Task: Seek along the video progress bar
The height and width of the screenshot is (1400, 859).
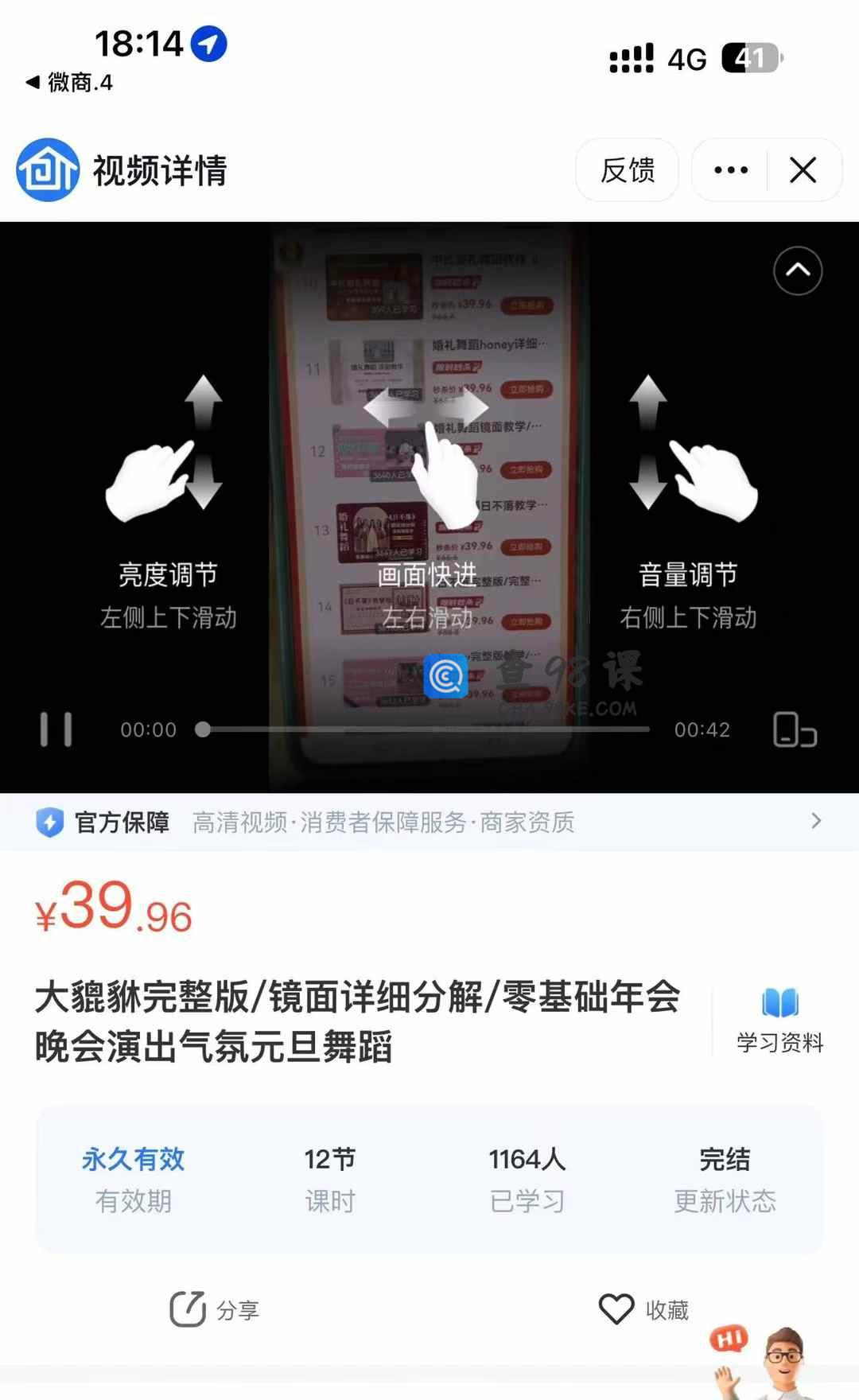Action: point(426,729)
